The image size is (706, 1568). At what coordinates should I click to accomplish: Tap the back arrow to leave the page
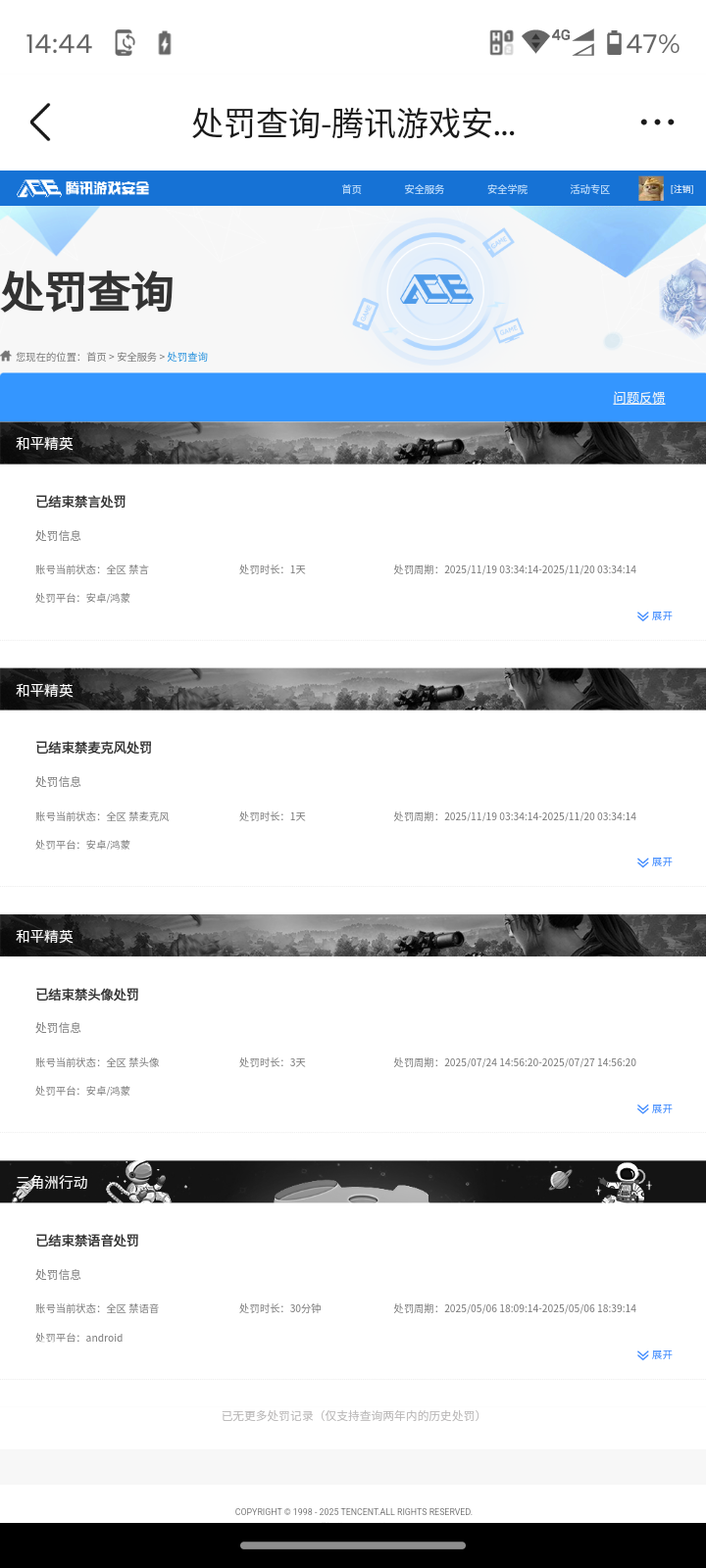pyautogui.click(x=39, y=122)
